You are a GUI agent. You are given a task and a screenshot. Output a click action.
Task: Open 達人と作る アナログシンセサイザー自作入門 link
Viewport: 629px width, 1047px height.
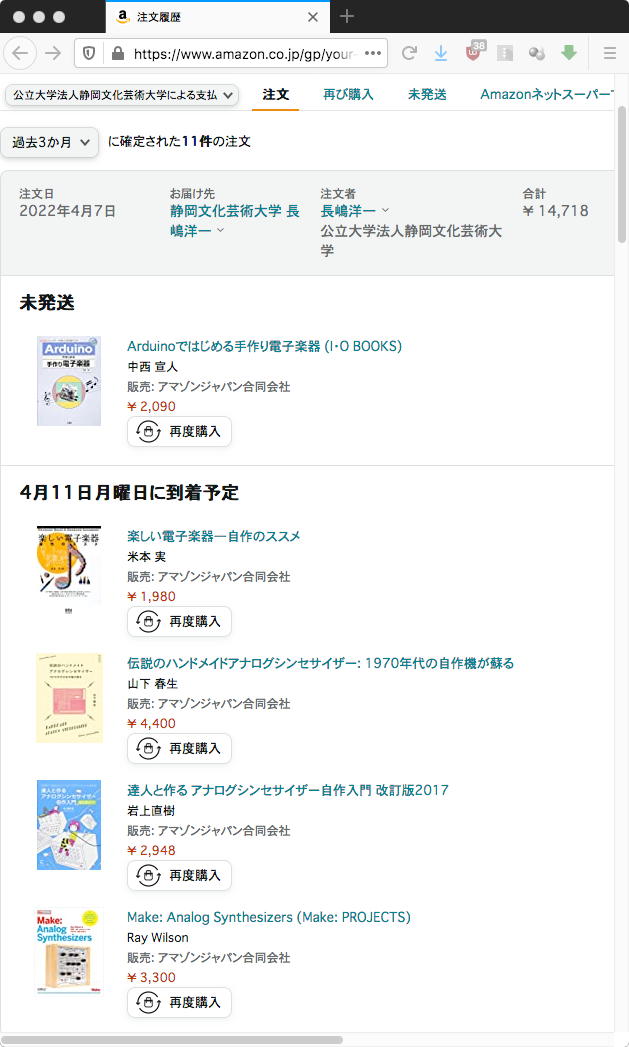pyautogui.click(x=287, y=790)
